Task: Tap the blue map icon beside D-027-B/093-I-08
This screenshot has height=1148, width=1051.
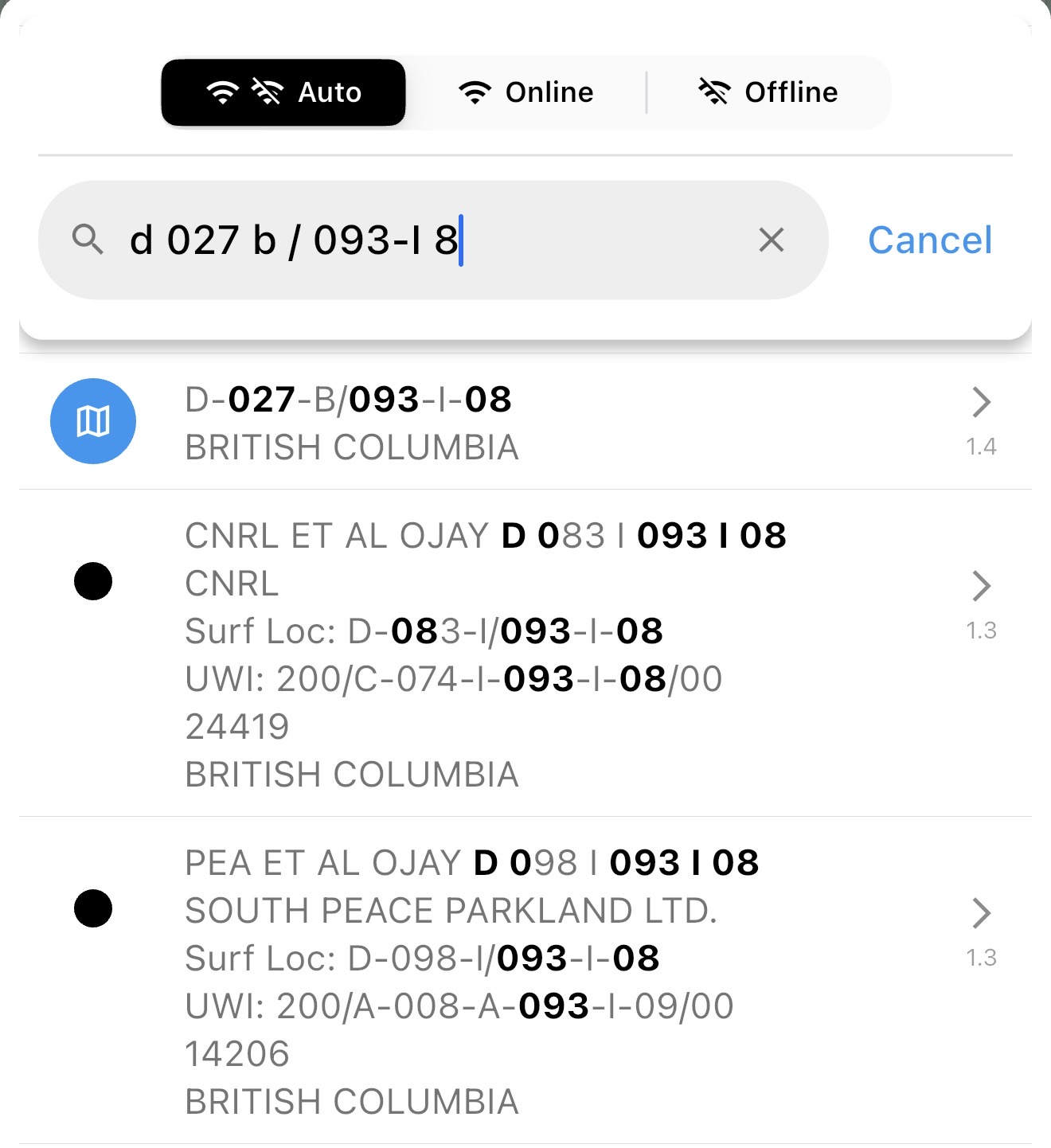Action: point(93,421)
